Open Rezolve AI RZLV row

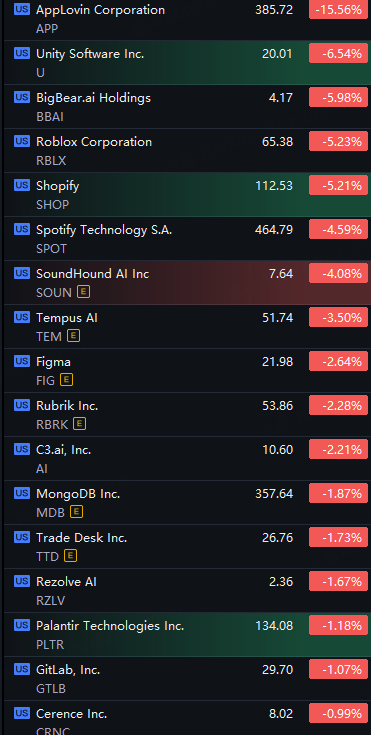pyautogui.click(x=187, y=591)
